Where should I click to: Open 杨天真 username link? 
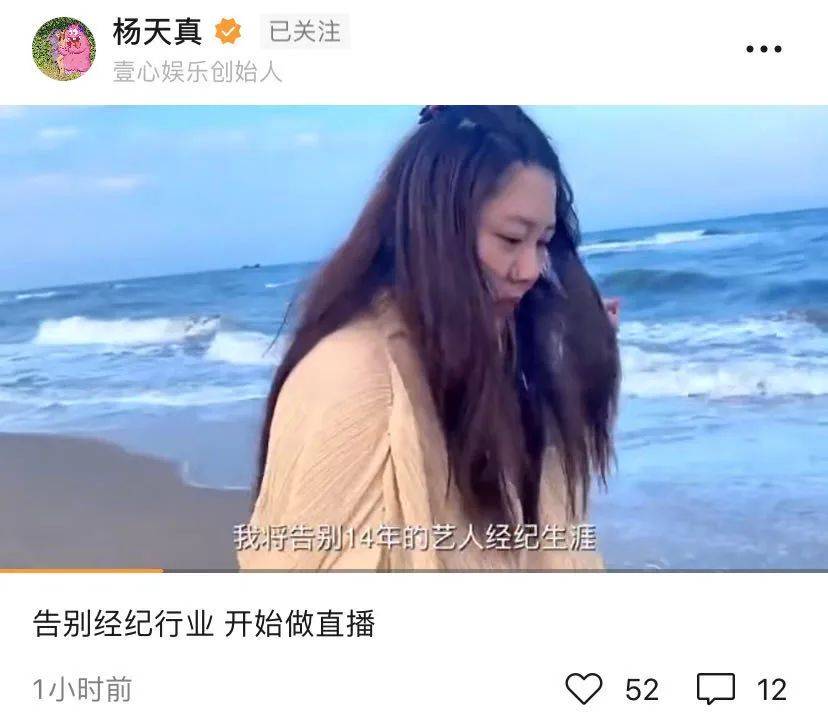[x=157, y=32]
